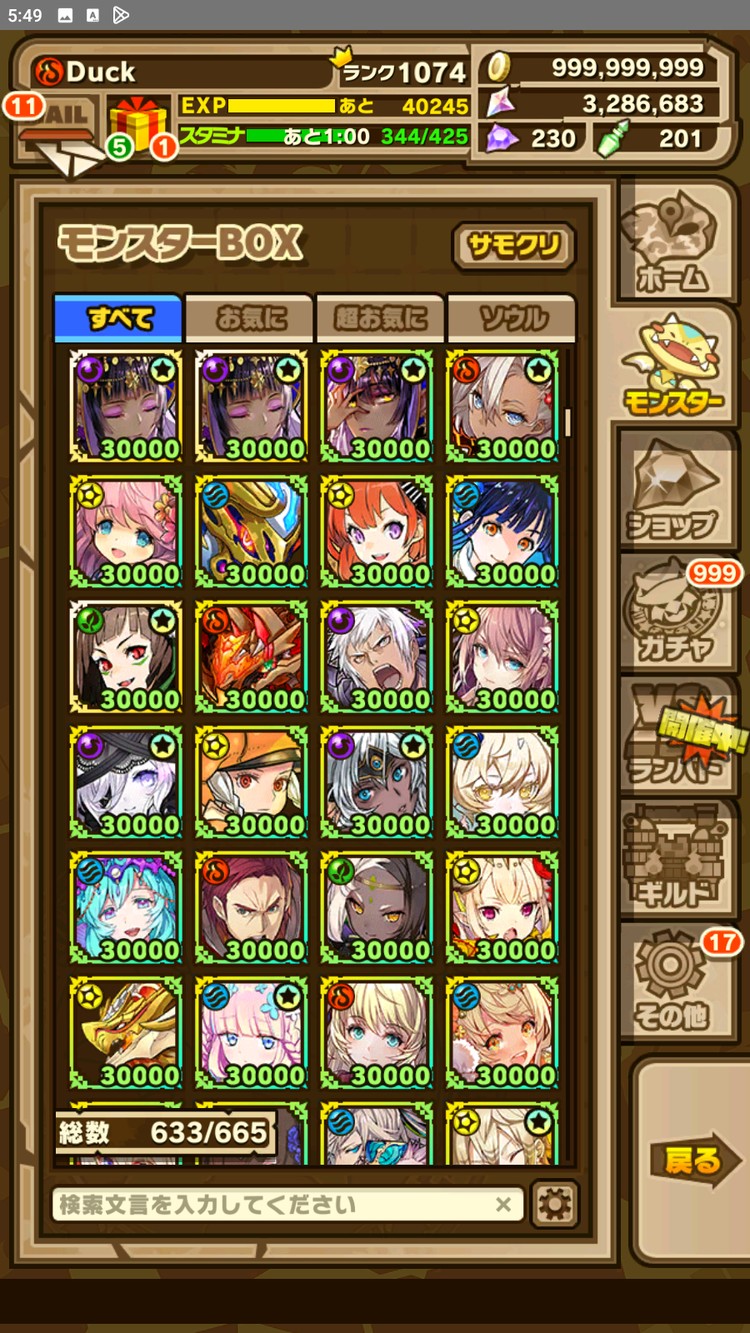The image size is (750, 1333).
Task: Open the gear filter settings
Action: (x=555, y=1204)
